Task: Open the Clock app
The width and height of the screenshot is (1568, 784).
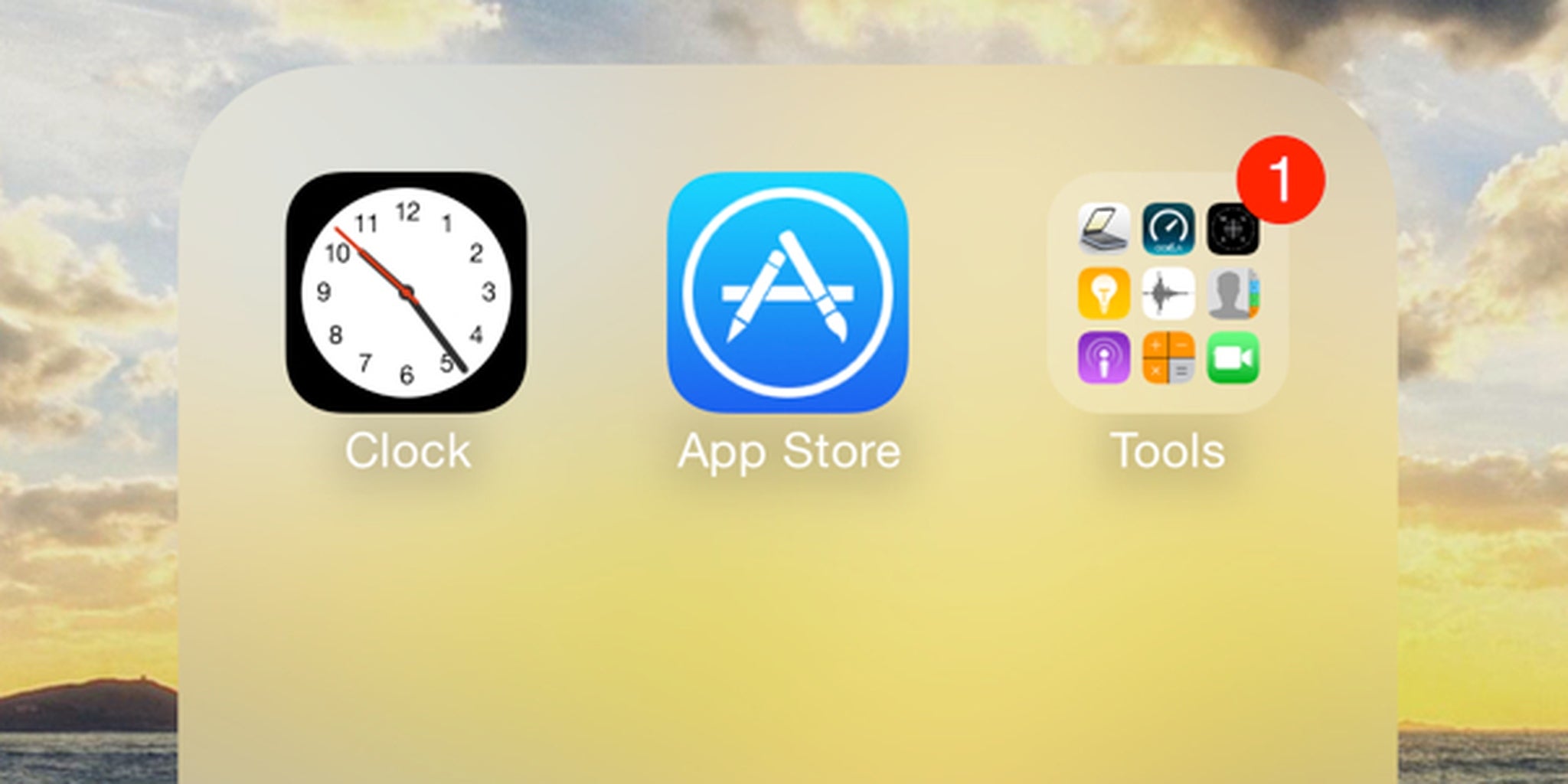Action: tap(406, 292)
